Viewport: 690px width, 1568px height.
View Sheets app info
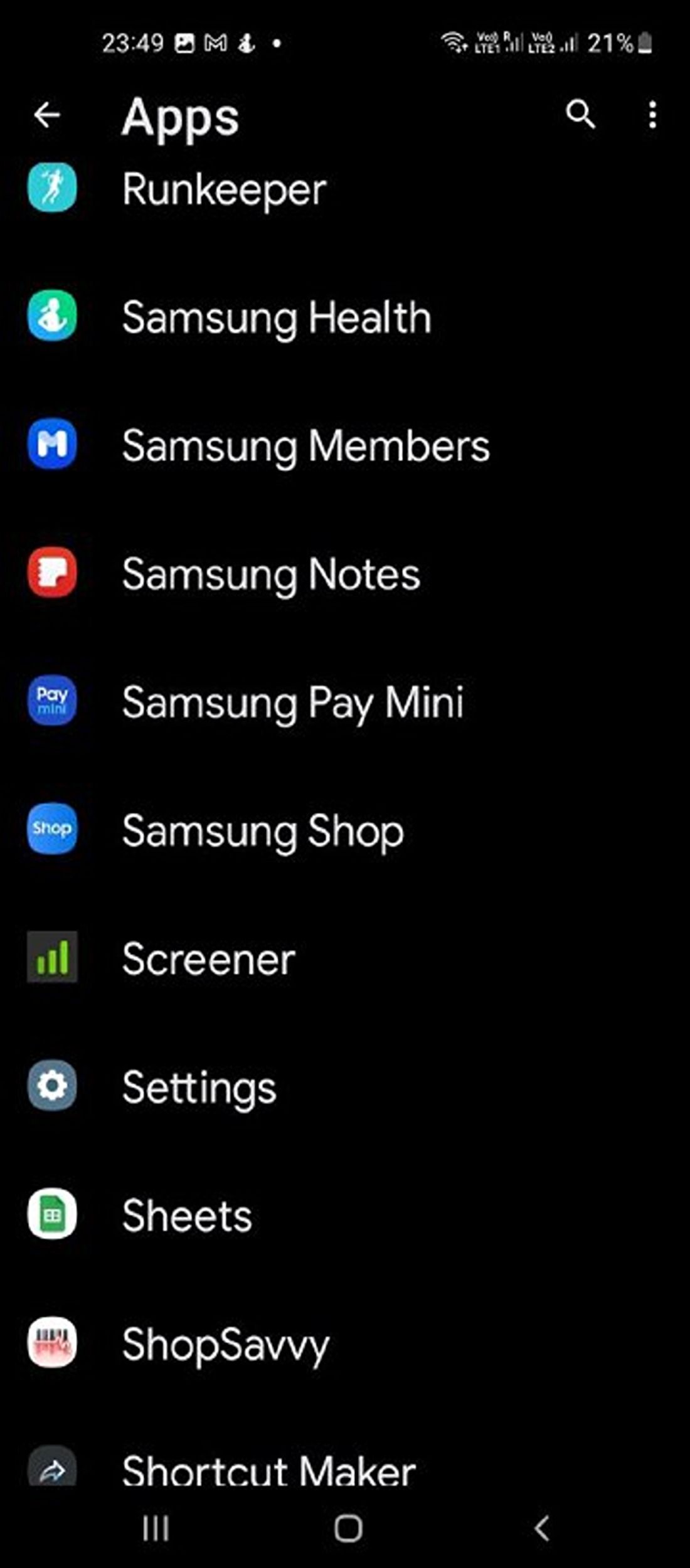pos(187,1216)
